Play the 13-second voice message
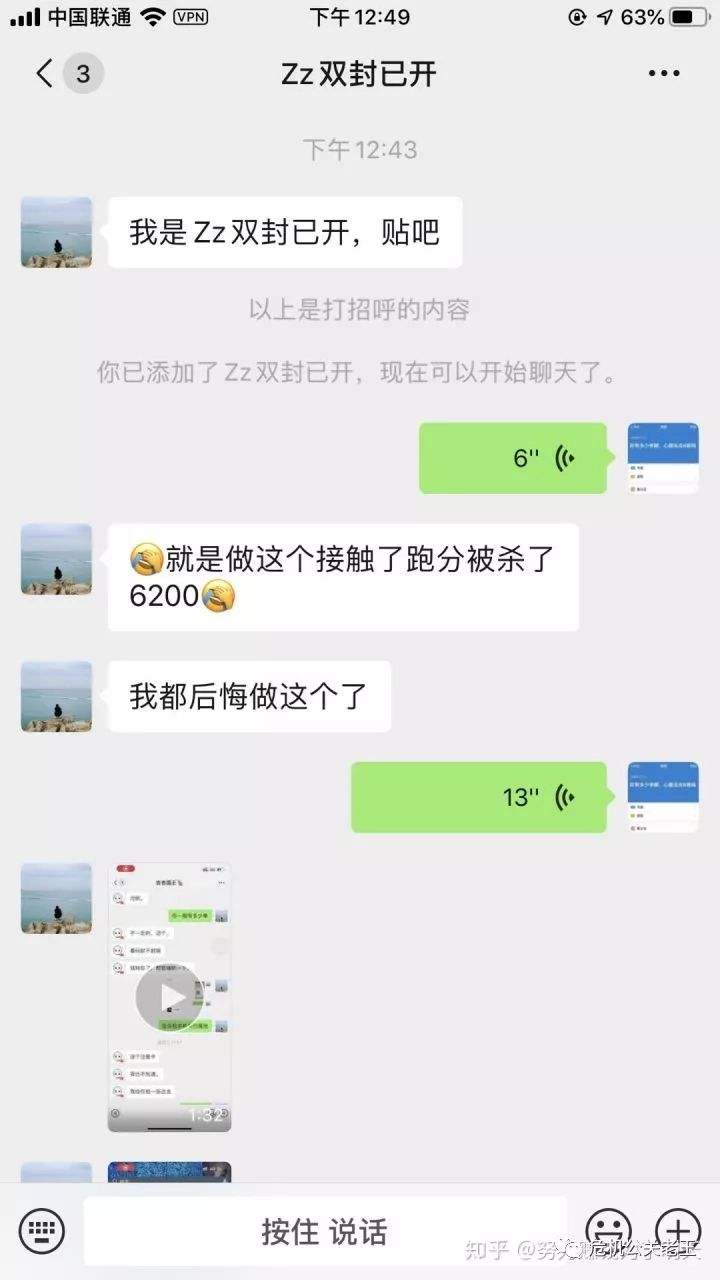 (x=479, y=797)
